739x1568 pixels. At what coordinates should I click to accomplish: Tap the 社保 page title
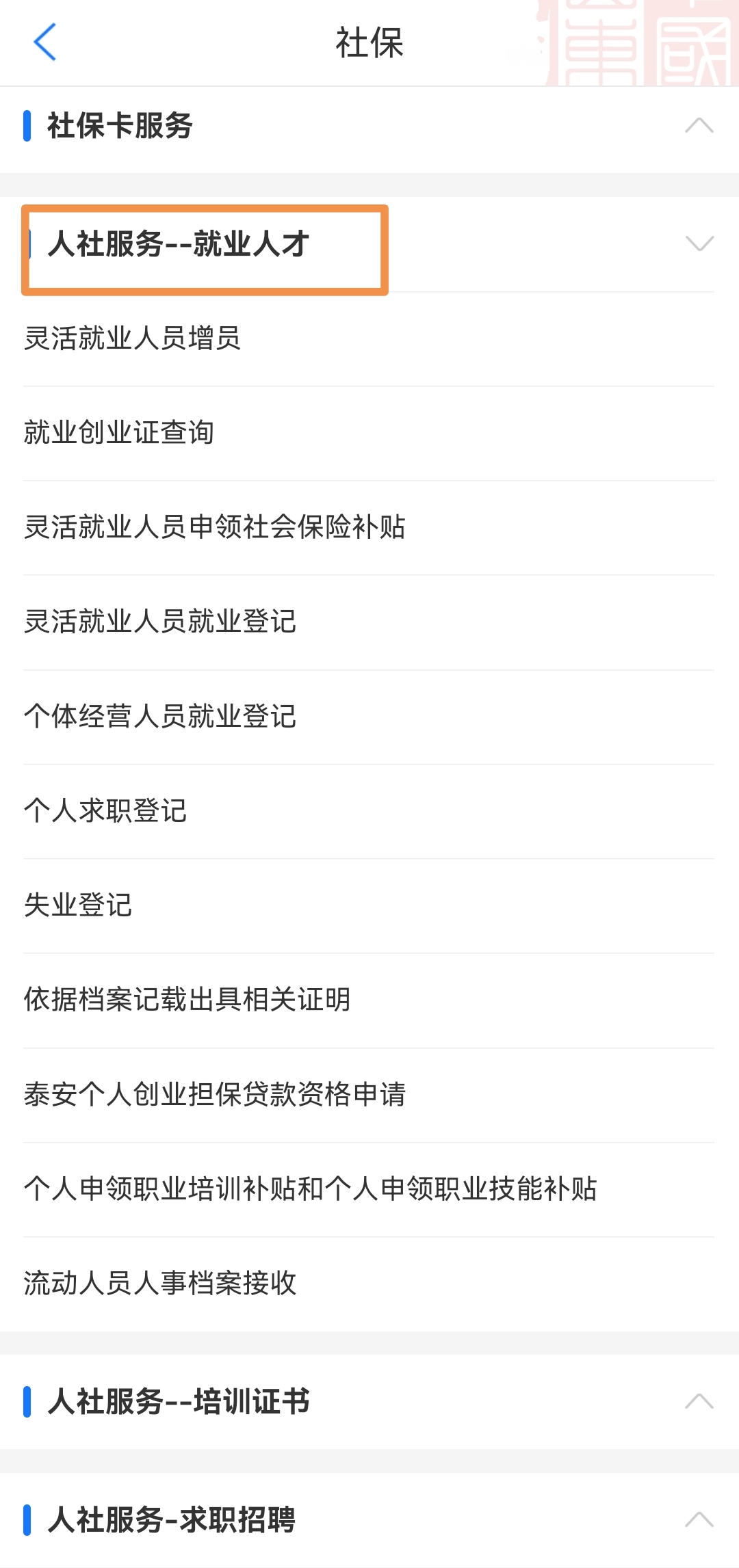(369, 41)
